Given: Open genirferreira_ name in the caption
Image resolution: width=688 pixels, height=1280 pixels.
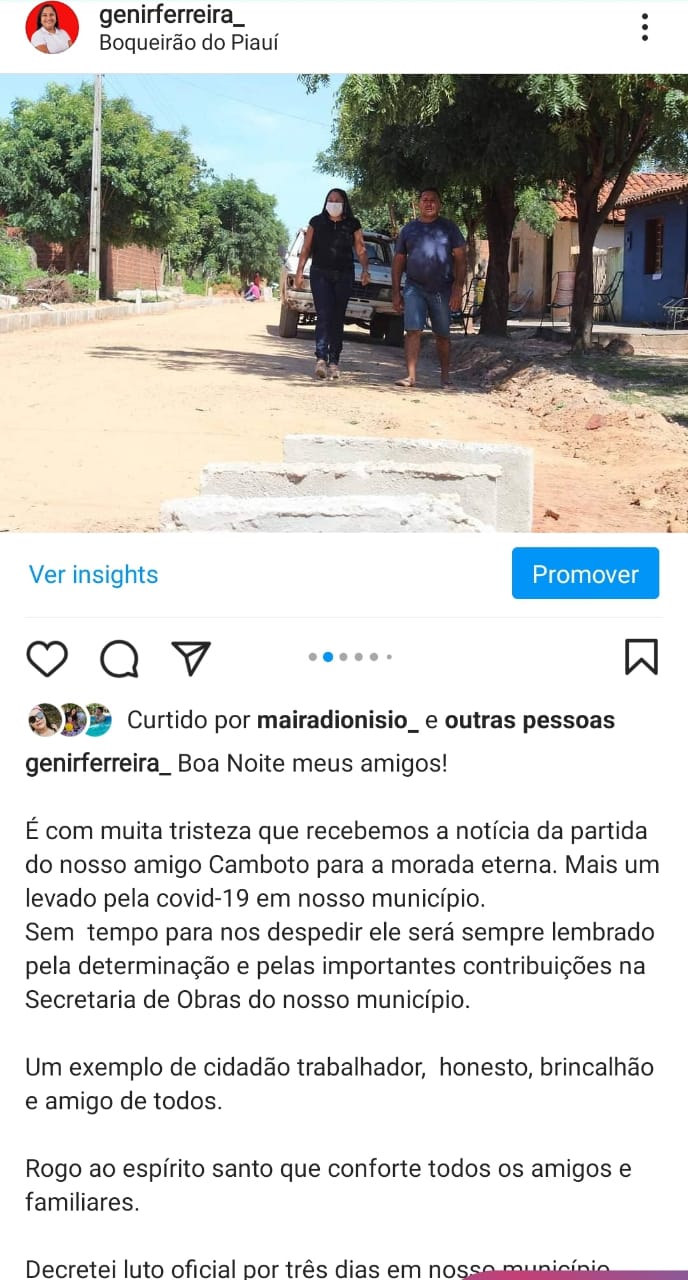Looking at the screenshot, I should (97, 763).
